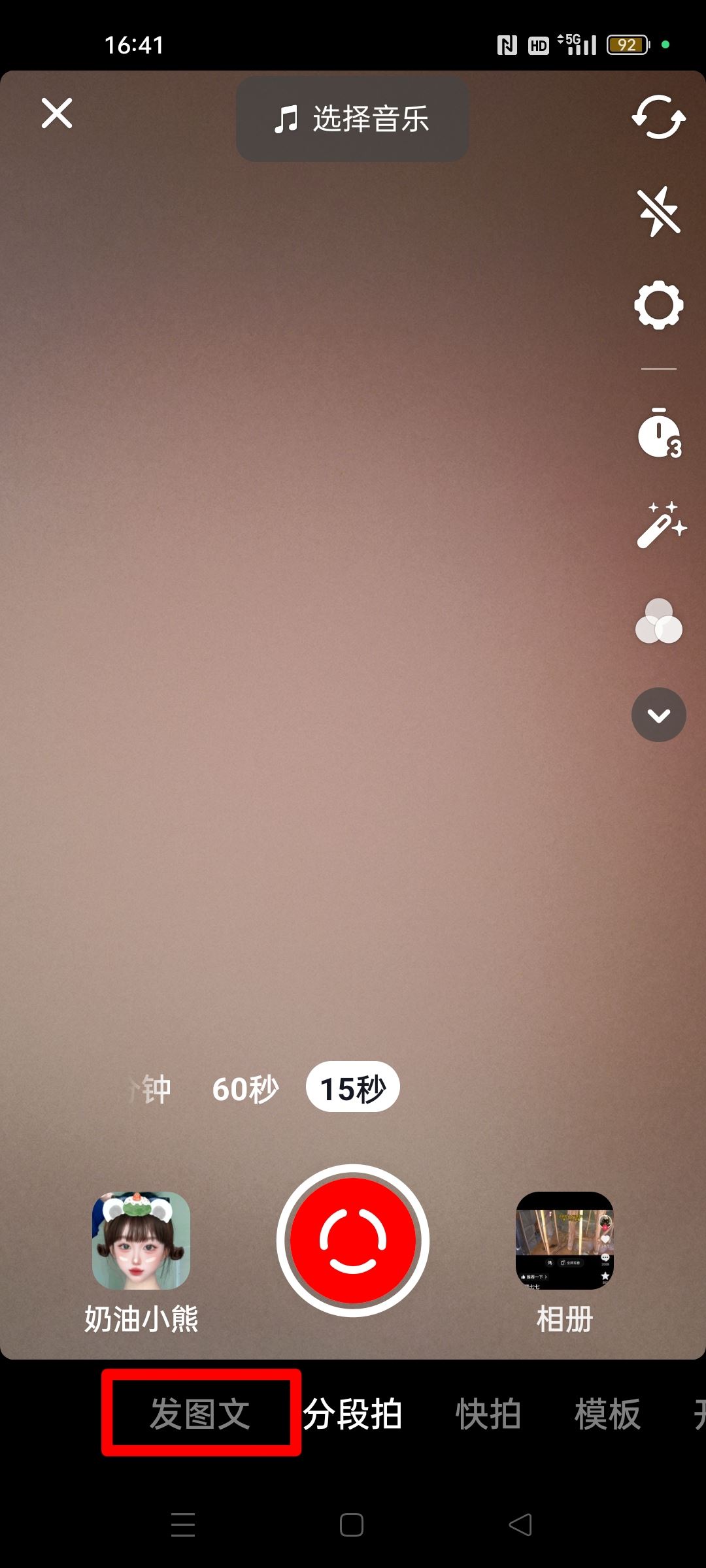The width and height of the screenshot is (706, 1568).
Task: Switch to the 分段拍 tab
Action: point(352,1414)
